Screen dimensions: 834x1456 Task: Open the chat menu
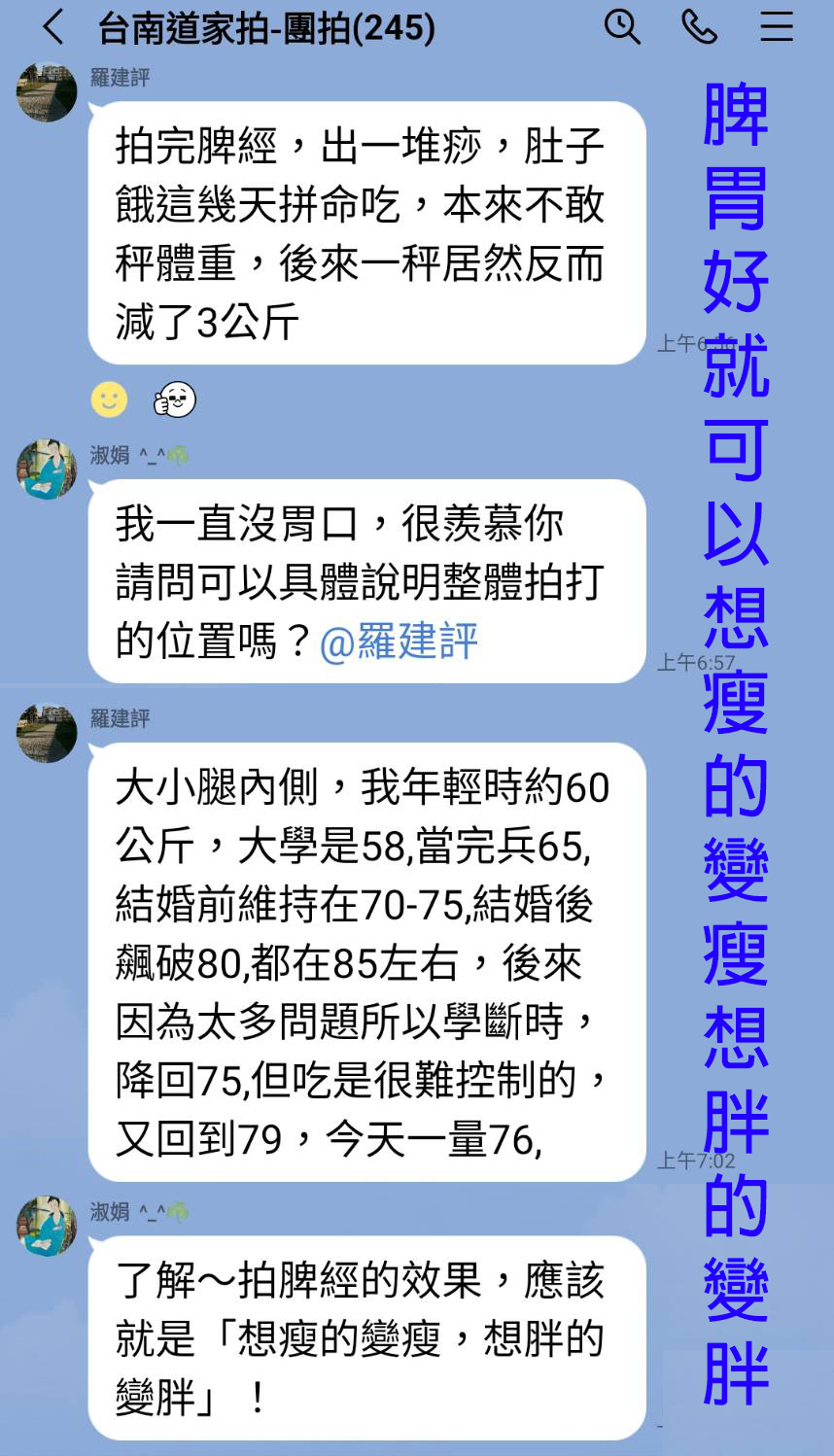coord(777,27)
